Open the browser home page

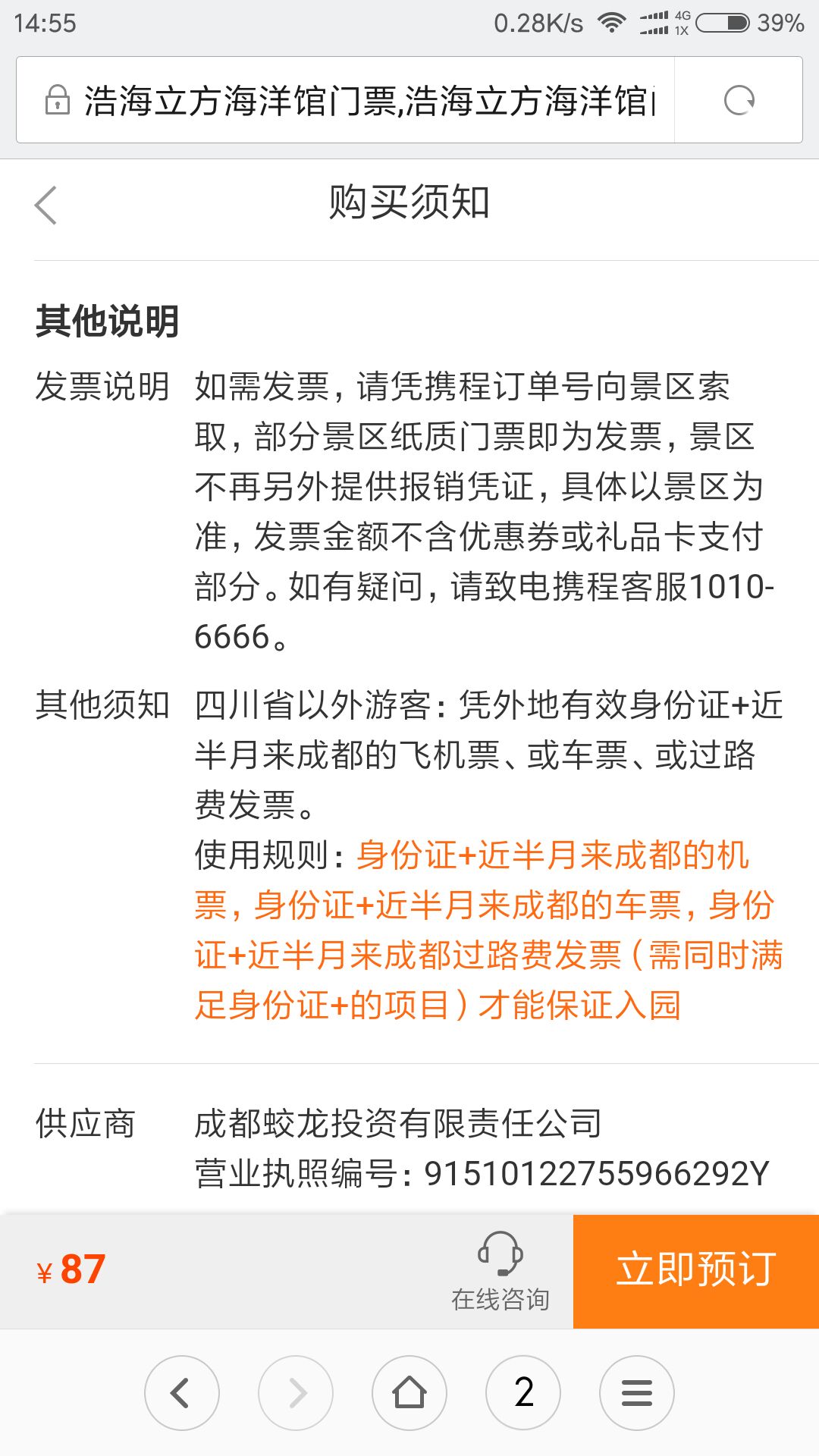(x=409, y=1393)
